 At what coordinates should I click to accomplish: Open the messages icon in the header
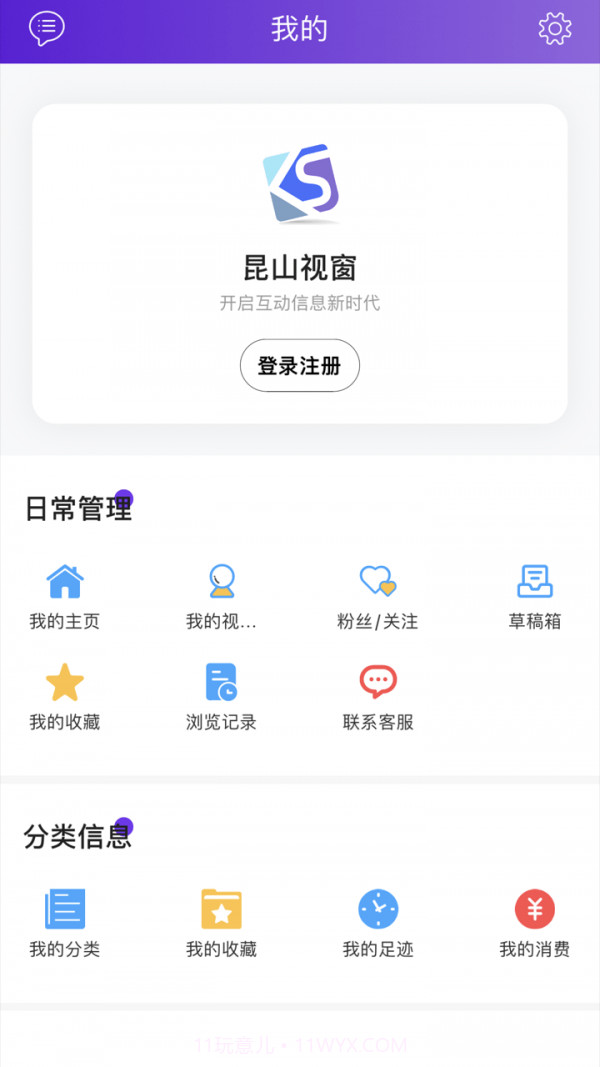coord(46,29)
